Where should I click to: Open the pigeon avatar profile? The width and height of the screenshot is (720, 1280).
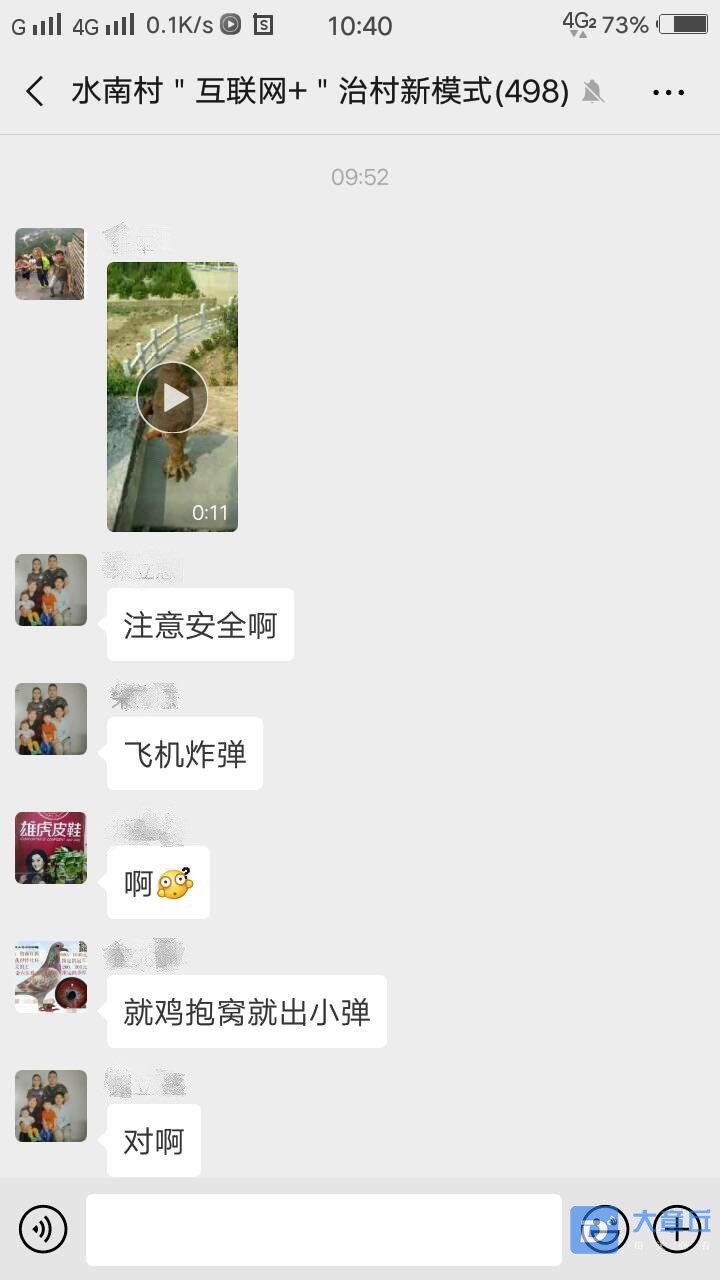pyautogui.click(x=50, y=976)
